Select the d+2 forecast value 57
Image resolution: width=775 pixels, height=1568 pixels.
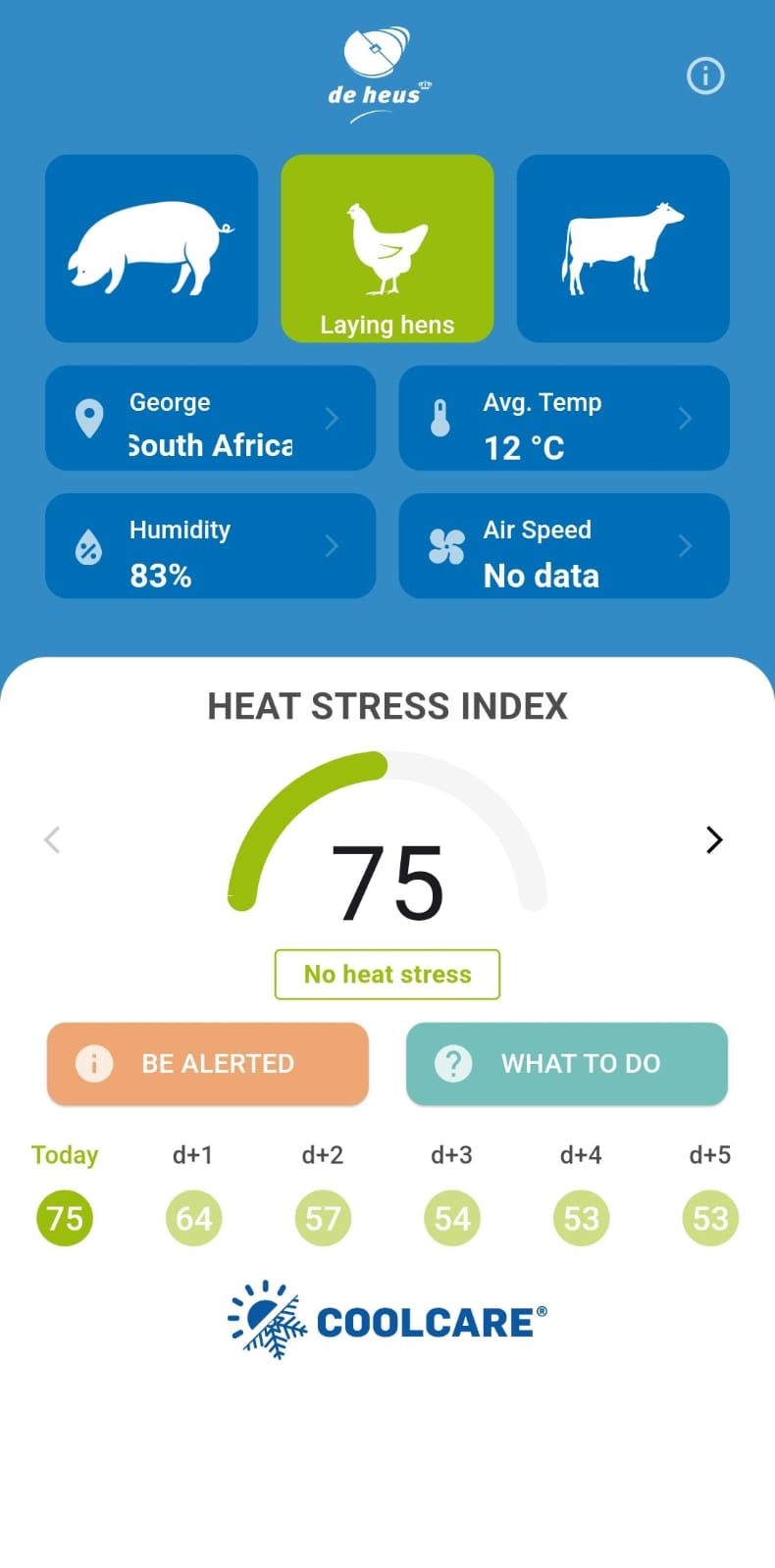(323, 1218)
